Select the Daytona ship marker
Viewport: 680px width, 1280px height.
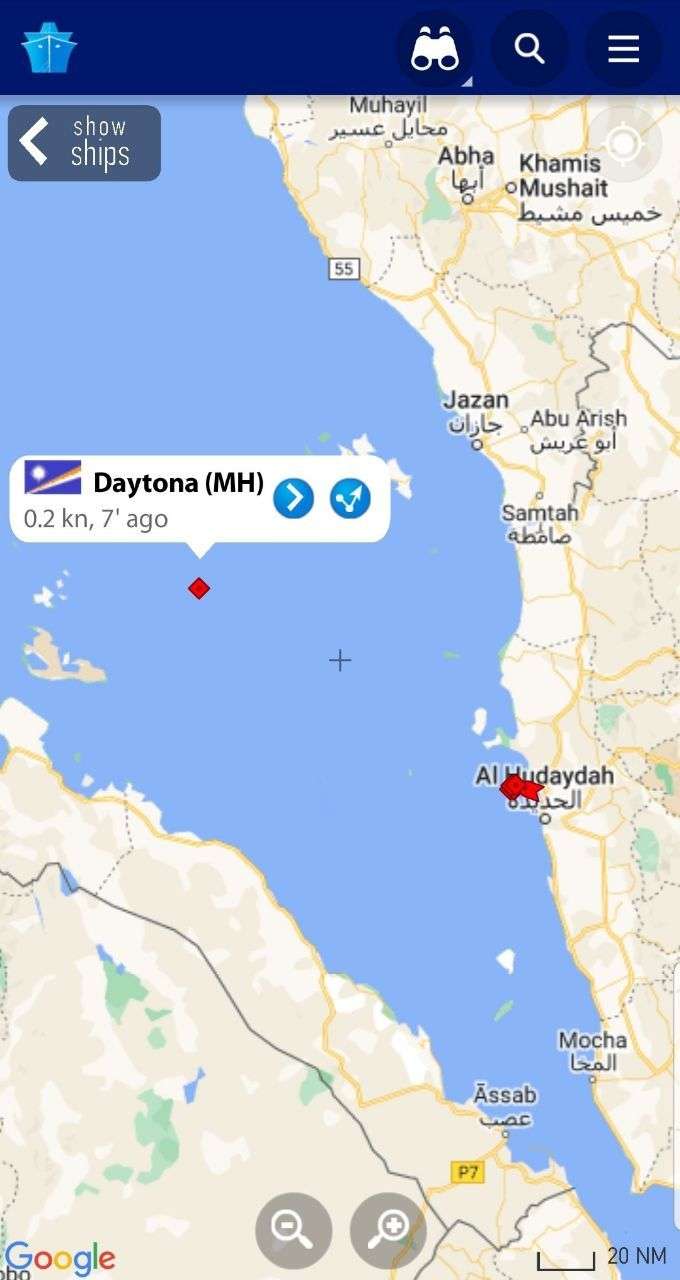click(x=199, y=588)
